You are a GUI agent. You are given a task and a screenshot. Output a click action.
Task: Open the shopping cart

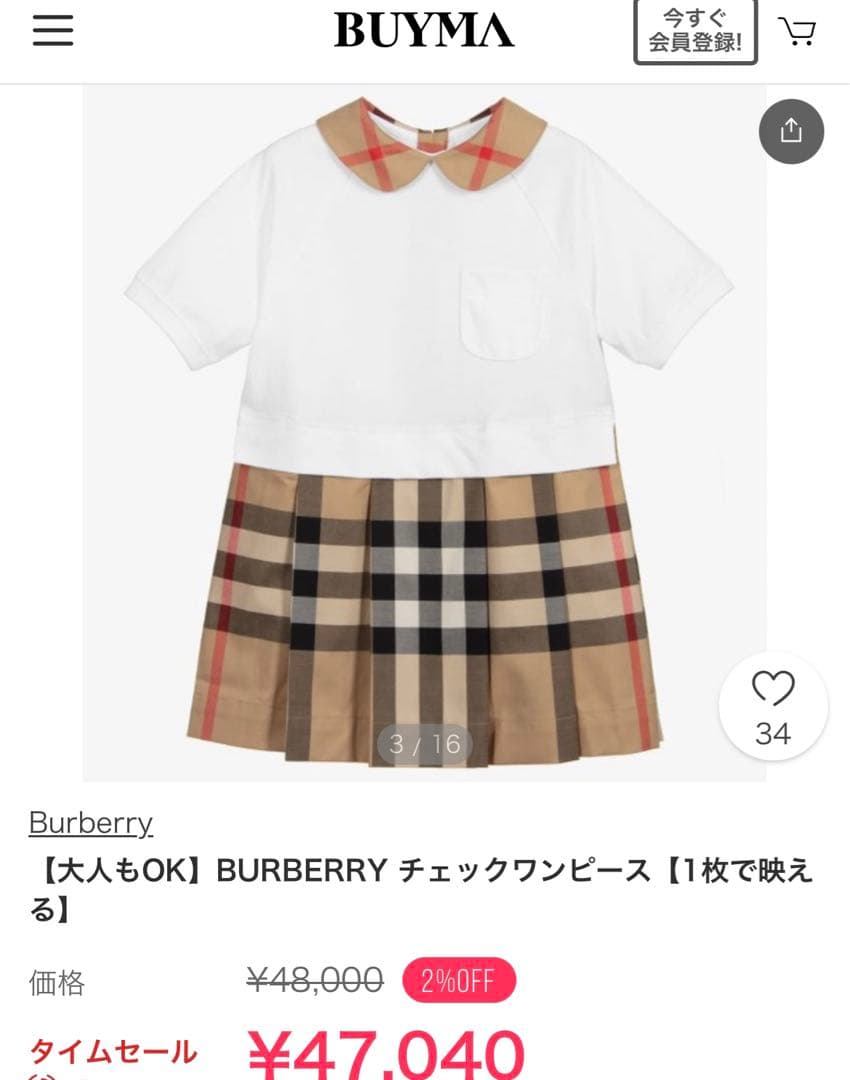pyautogui.click(x=796, y=31)
